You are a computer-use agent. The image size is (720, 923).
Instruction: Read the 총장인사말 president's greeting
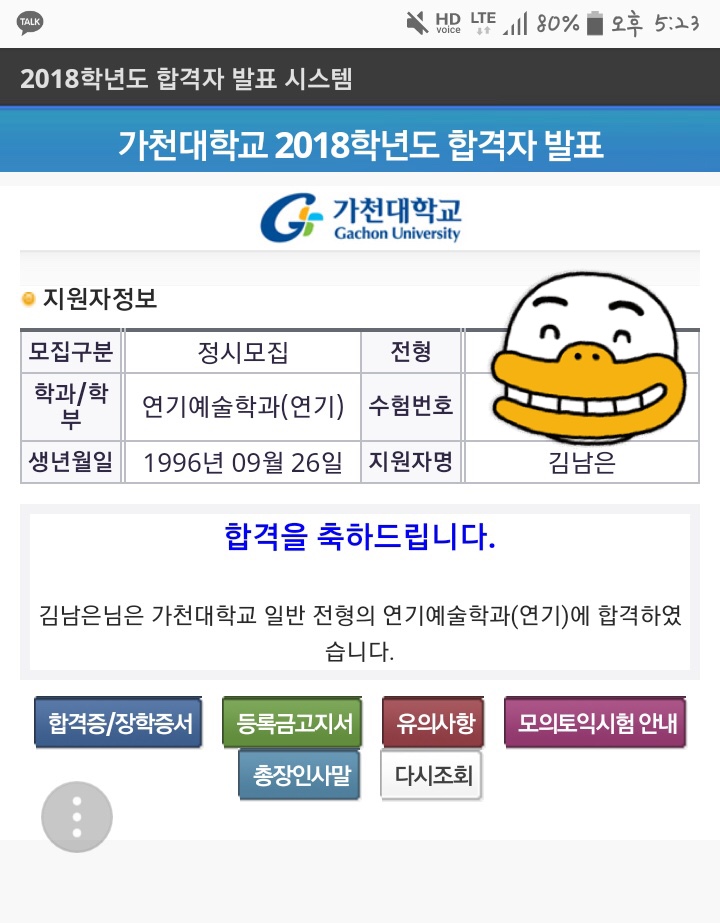pyautogui.click(x=302, y=775)
